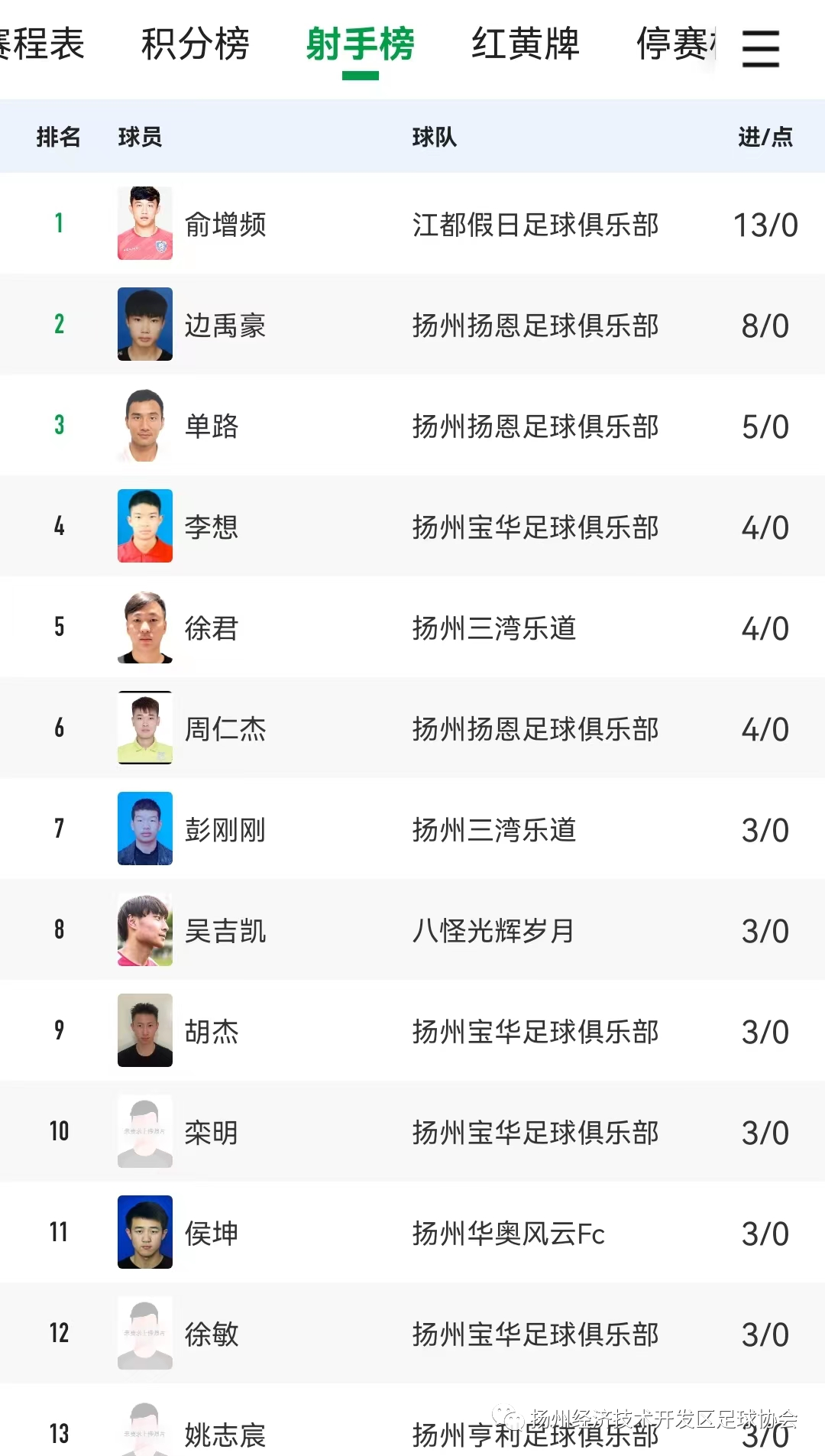
Task: Switch to the 停赛 tab
Action: point(675,44)
